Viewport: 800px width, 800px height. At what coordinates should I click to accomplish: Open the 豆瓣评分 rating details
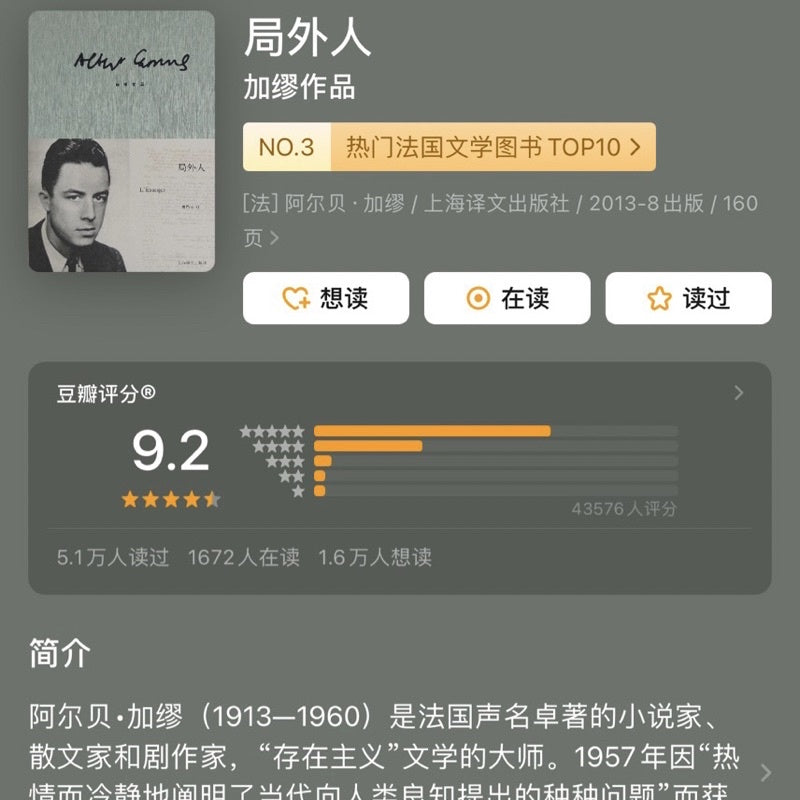(x=739, y=393)
